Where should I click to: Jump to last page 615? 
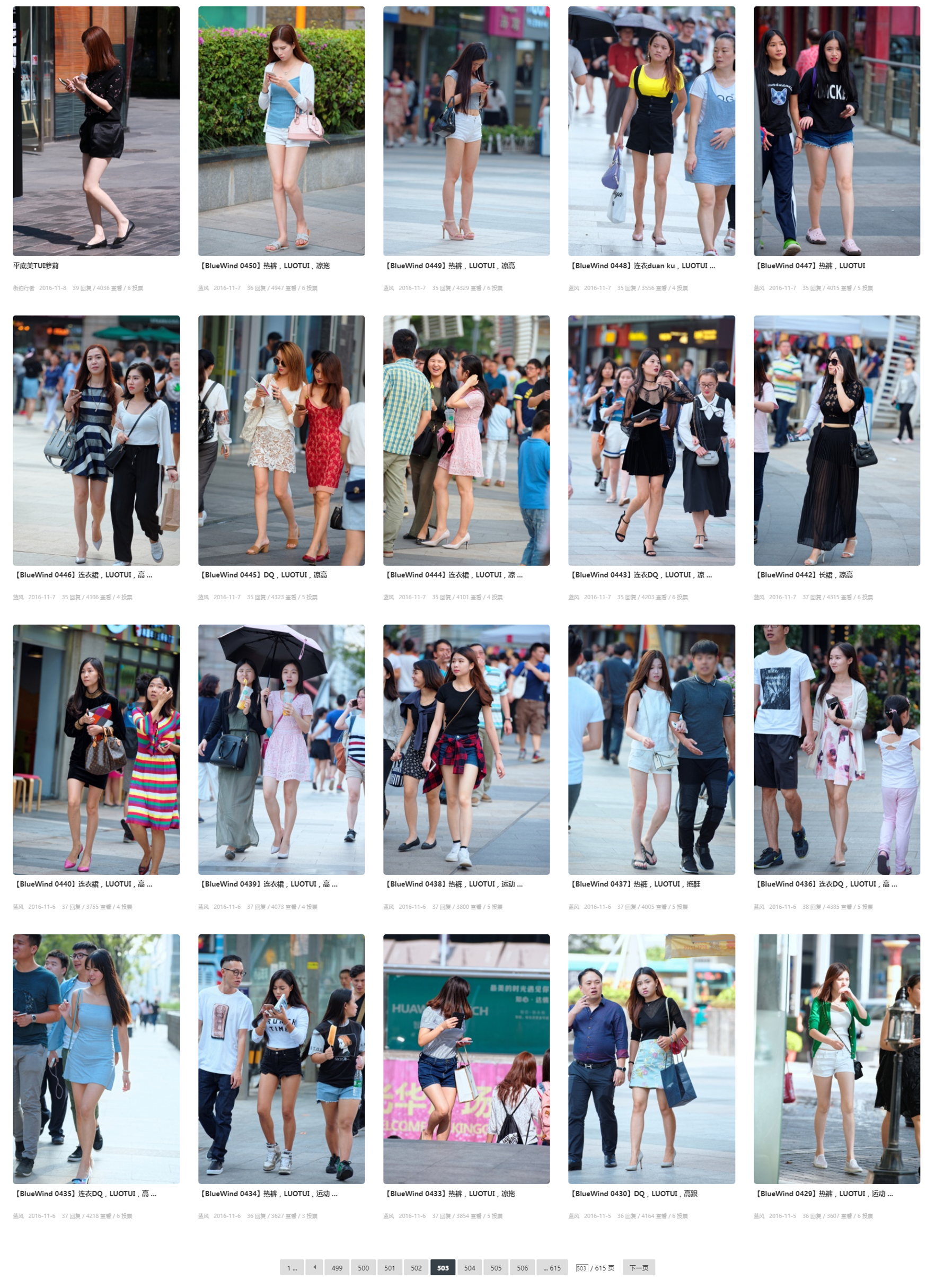pyautogui.click(x=551, y=1267)
